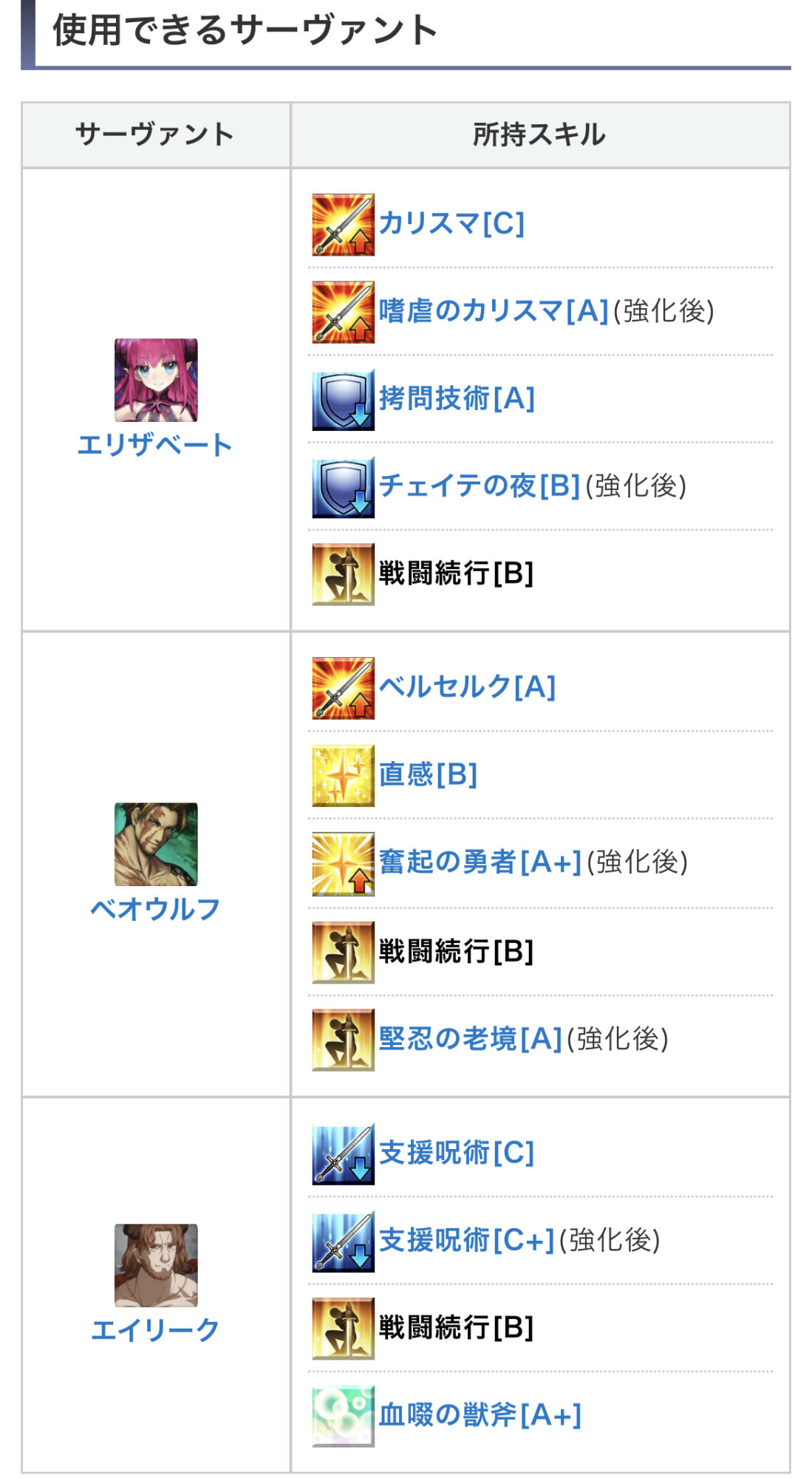The height and width of the screenshot is (1478, 812).
Task: Open the 拷問技術[A] skill link
Action: (457, 398)
